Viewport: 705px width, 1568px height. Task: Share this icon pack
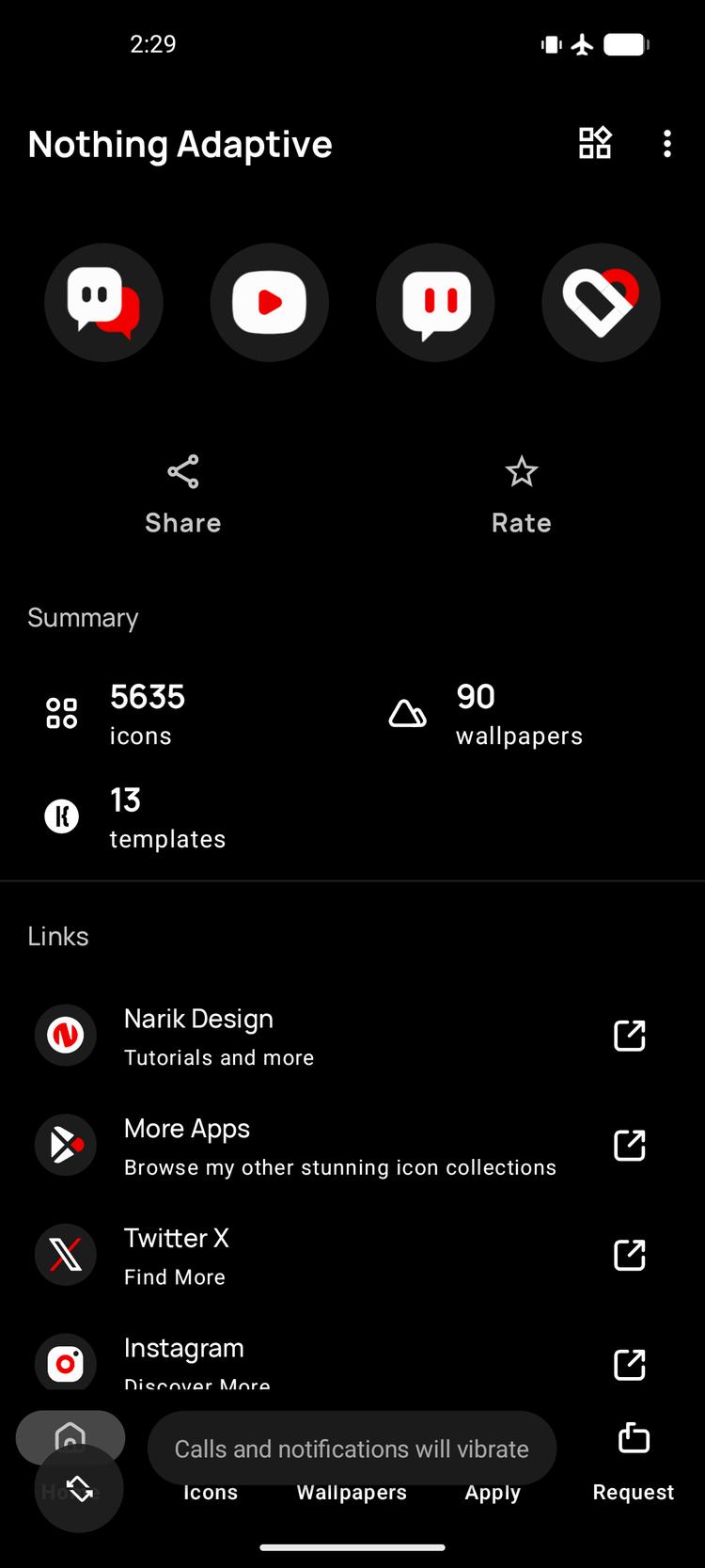coord(182,492)
